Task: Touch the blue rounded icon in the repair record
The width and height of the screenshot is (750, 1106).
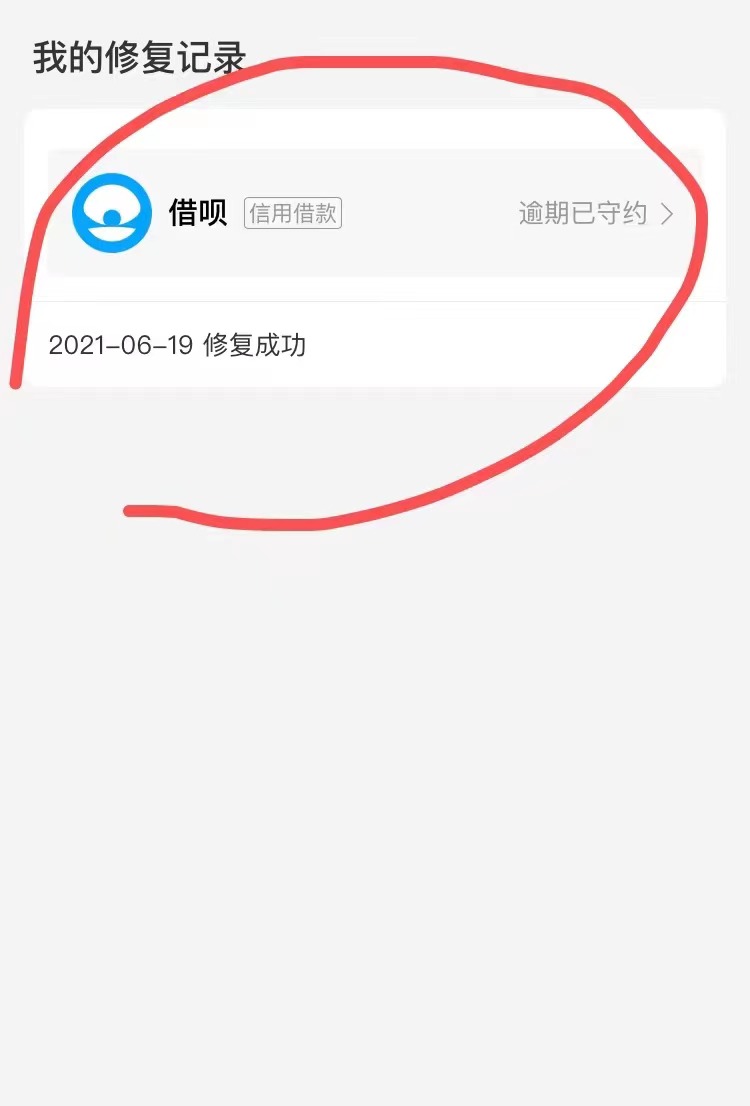Action: tap(110, 213)
